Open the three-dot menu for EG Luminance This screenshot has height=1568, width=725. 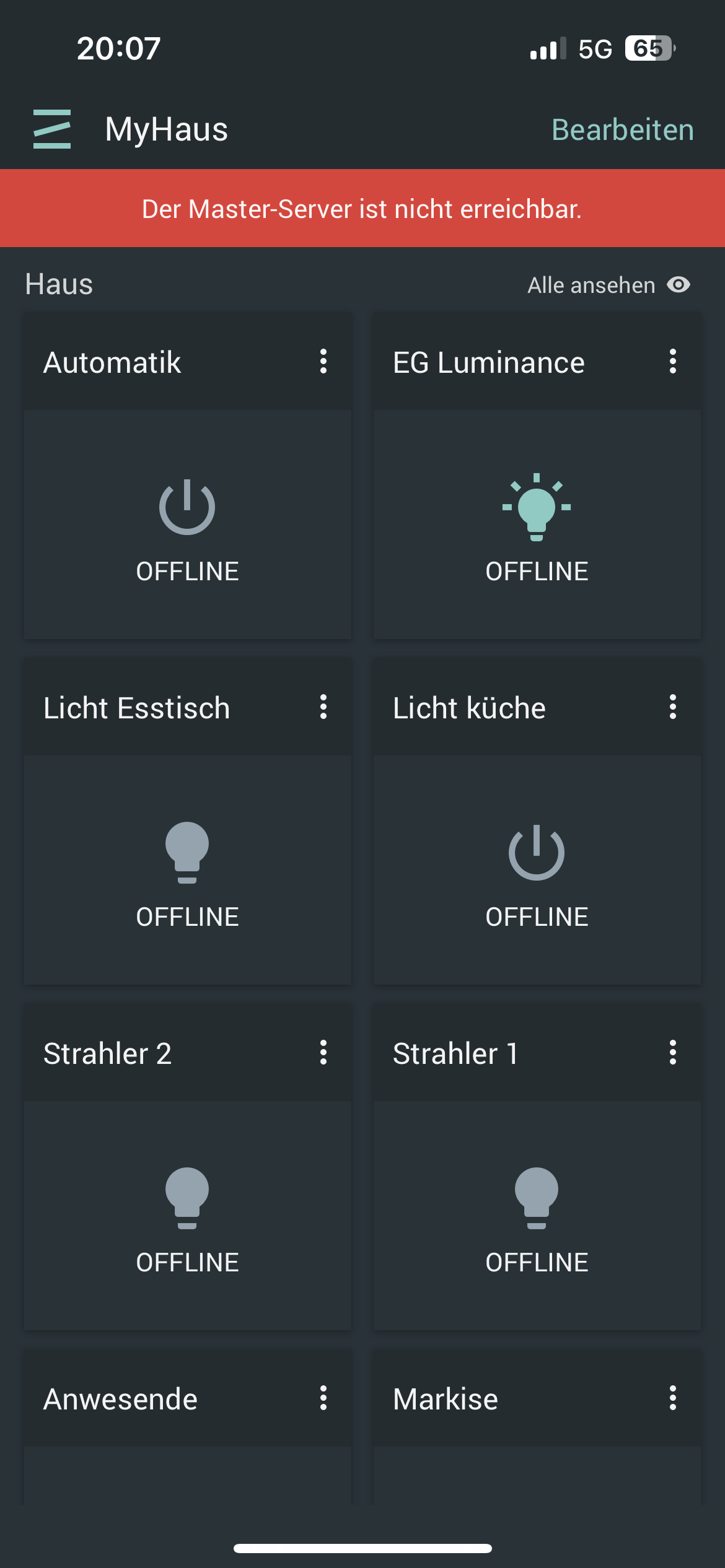click(673, 362)
